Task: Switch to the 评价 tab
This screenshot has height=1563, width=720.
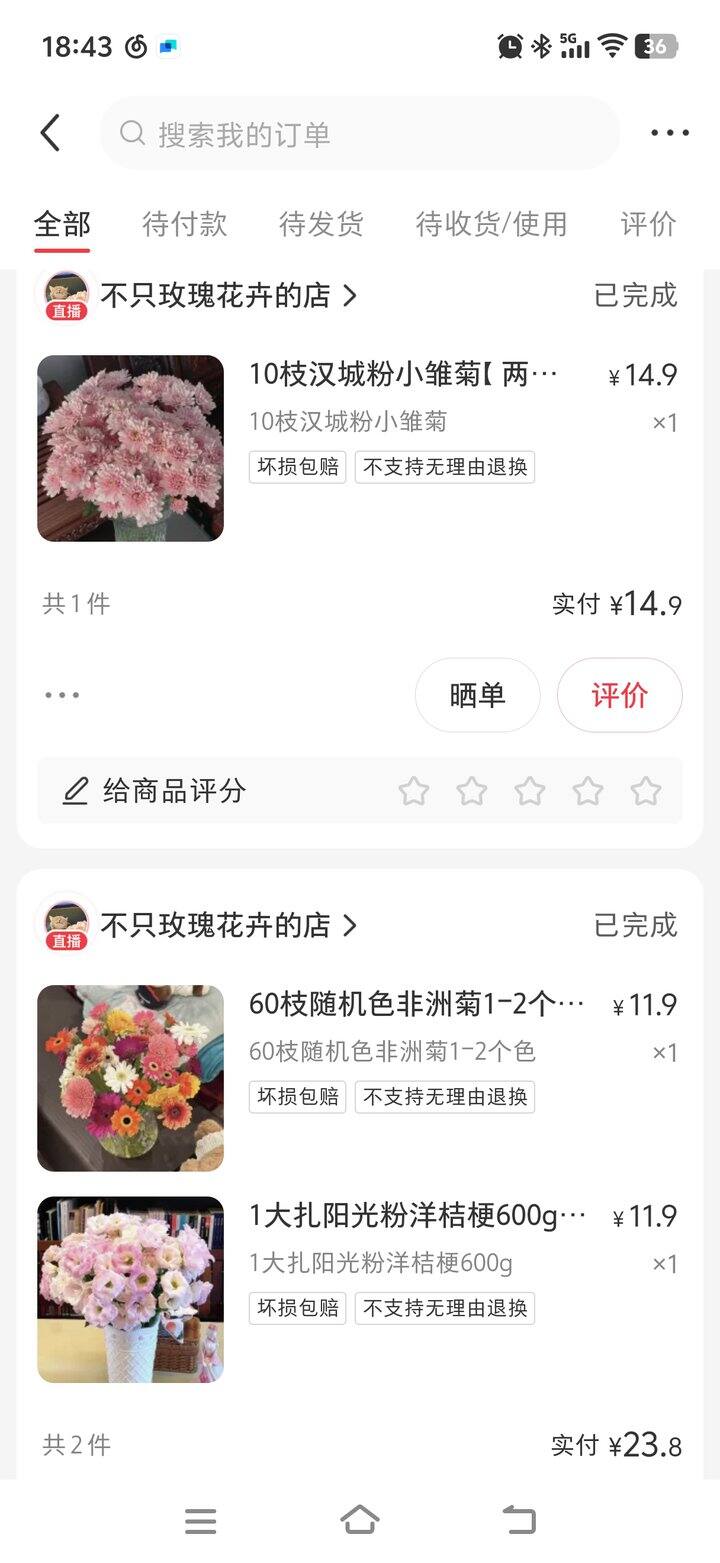Action: point(648,224)
